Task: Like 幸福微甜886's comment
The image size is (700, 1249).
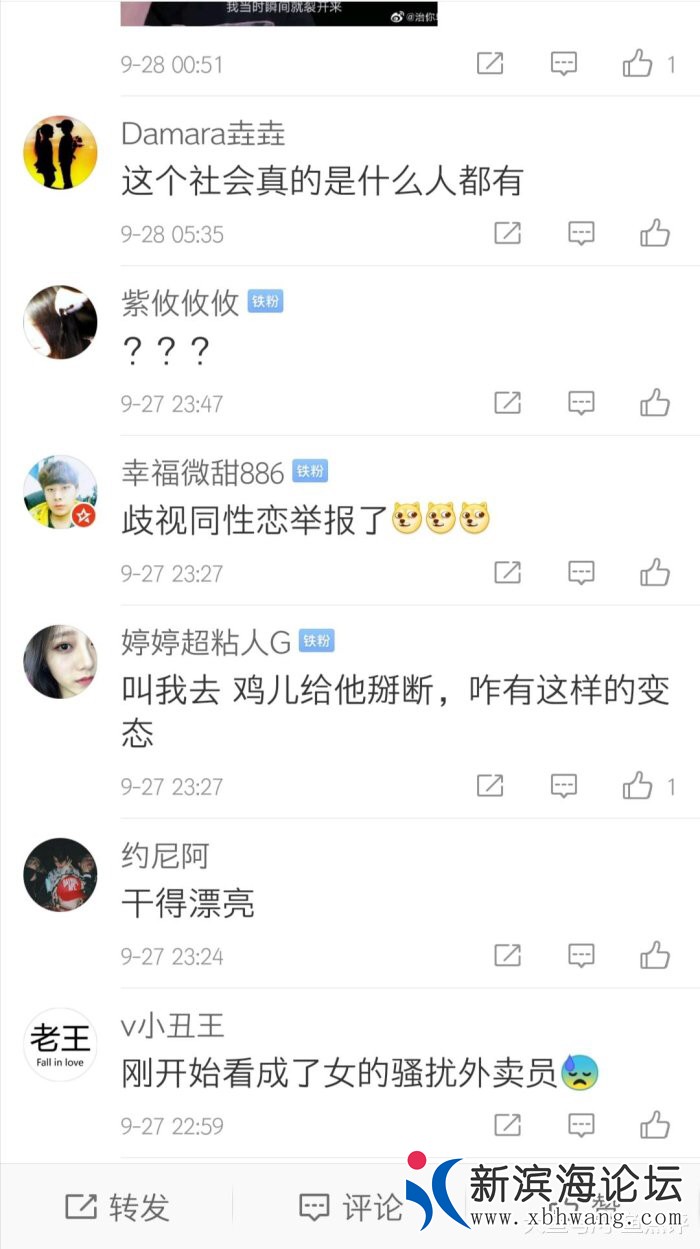Action: 655,572
